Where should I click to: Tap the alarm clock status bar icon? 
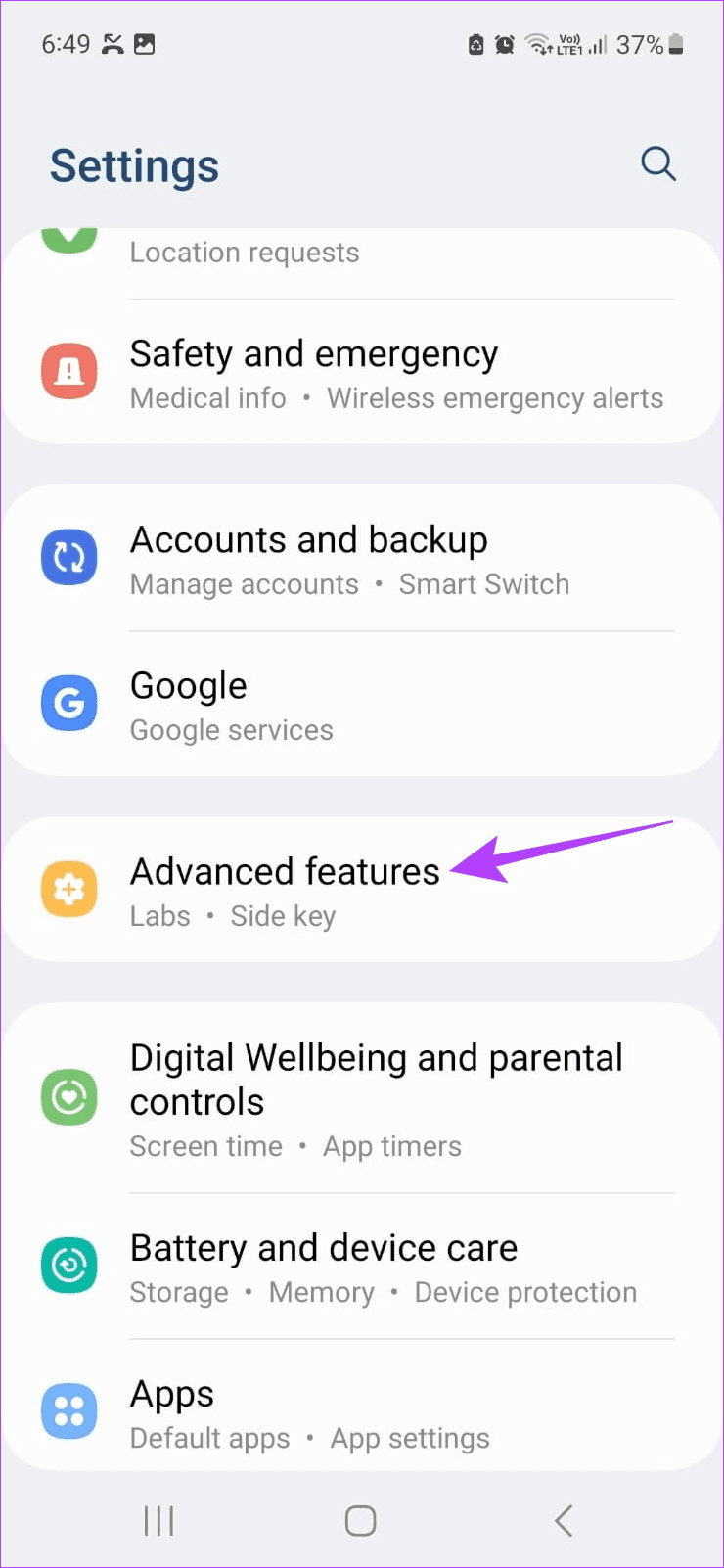[504, 45]
